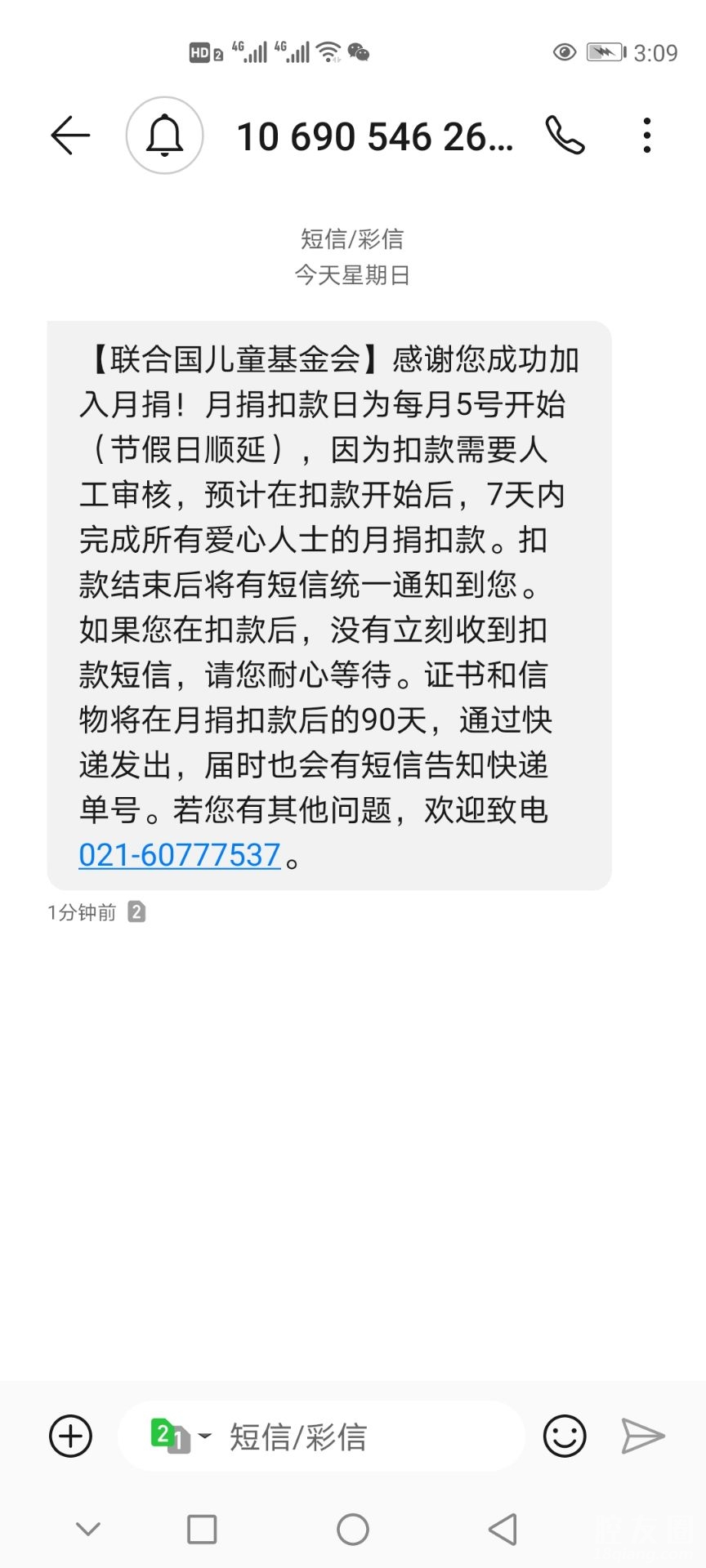Screen dimensions: 706x1568
Task: Go to the home screen
Action: pos(353,1529)
